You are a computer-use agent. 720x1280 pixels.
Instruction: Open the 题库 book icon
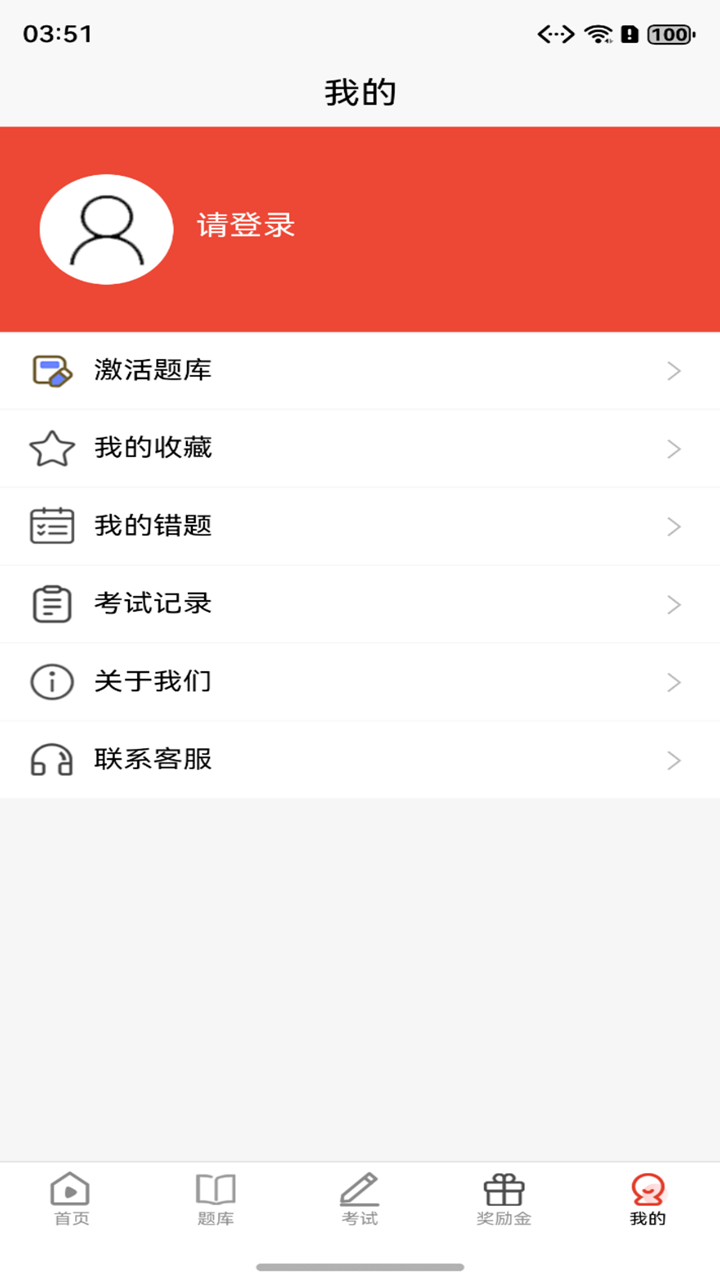point(215,1190)
